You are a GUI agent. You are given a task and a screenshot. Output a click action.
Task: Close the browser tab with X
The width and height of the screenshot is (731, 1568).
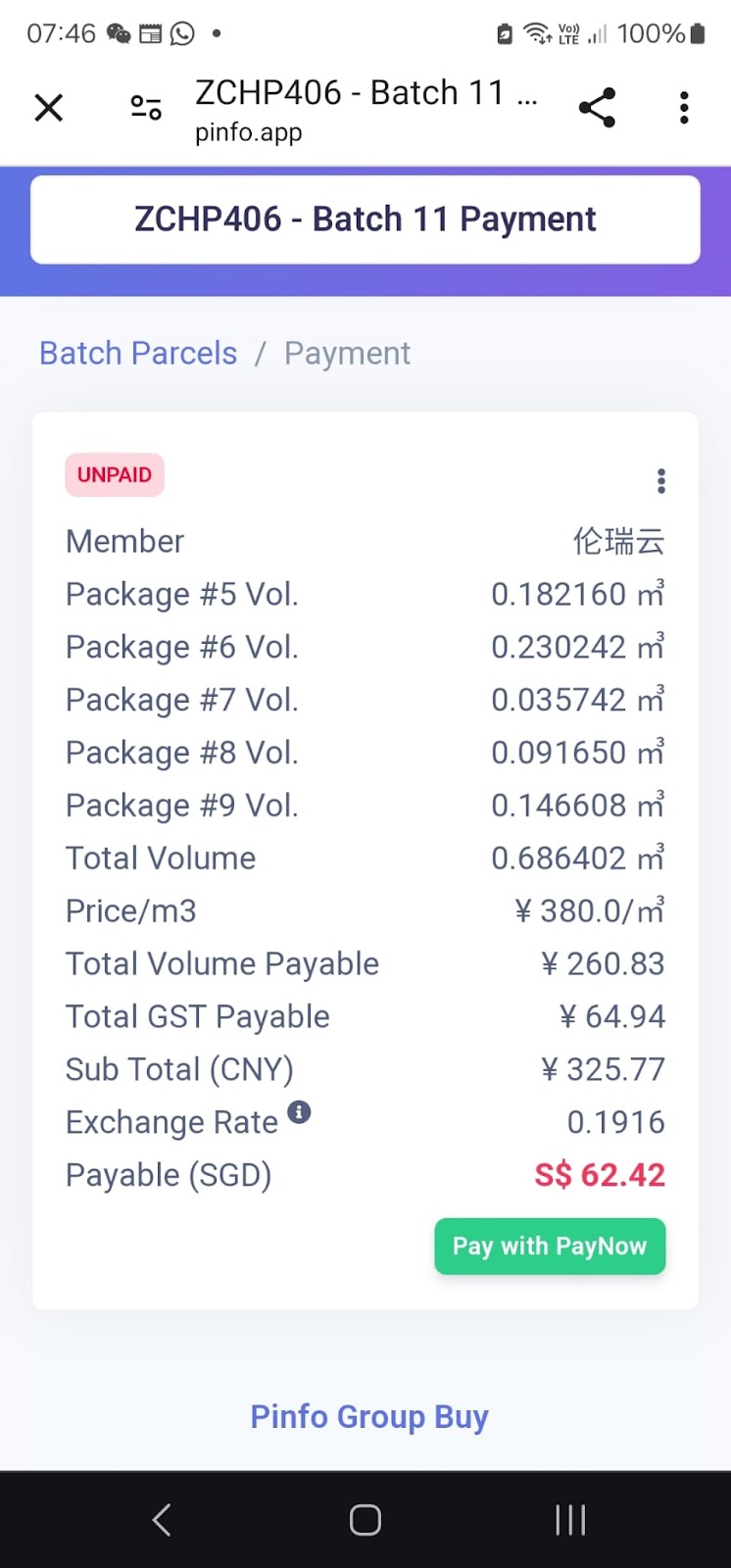[49, 108]
